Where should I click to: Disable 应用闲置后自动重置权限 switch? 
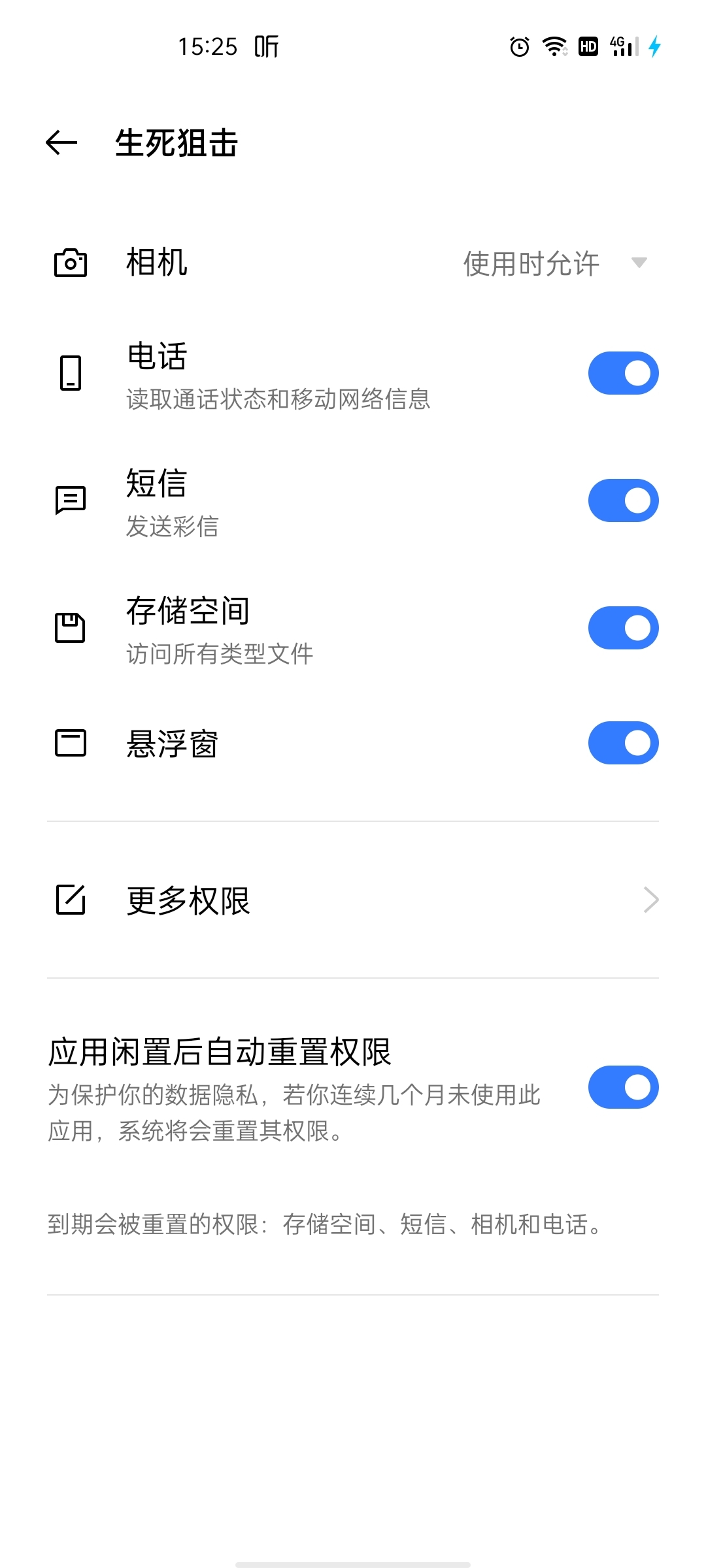623,1087
